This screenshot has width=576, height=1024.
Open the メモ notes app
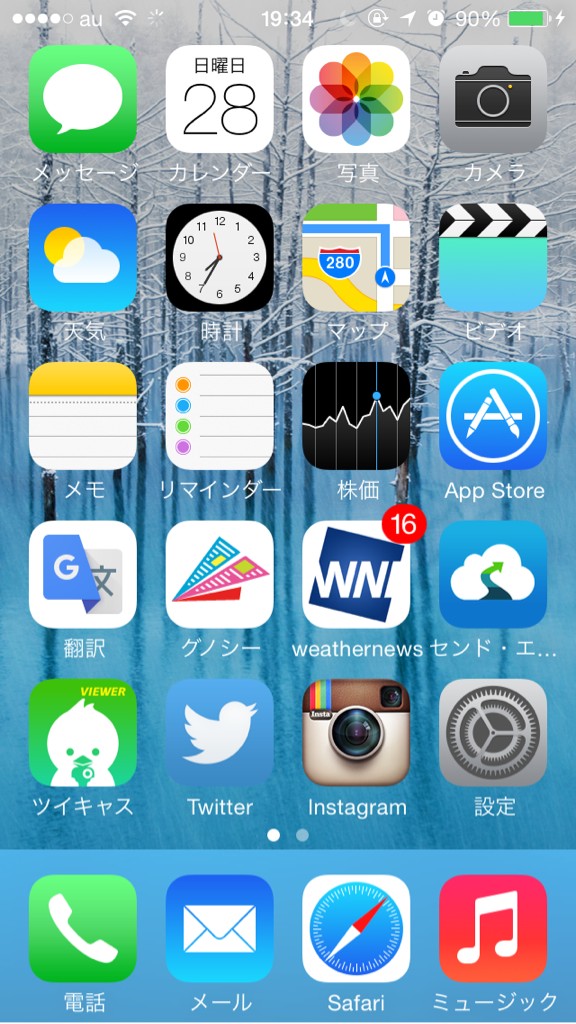coord(82,416)
